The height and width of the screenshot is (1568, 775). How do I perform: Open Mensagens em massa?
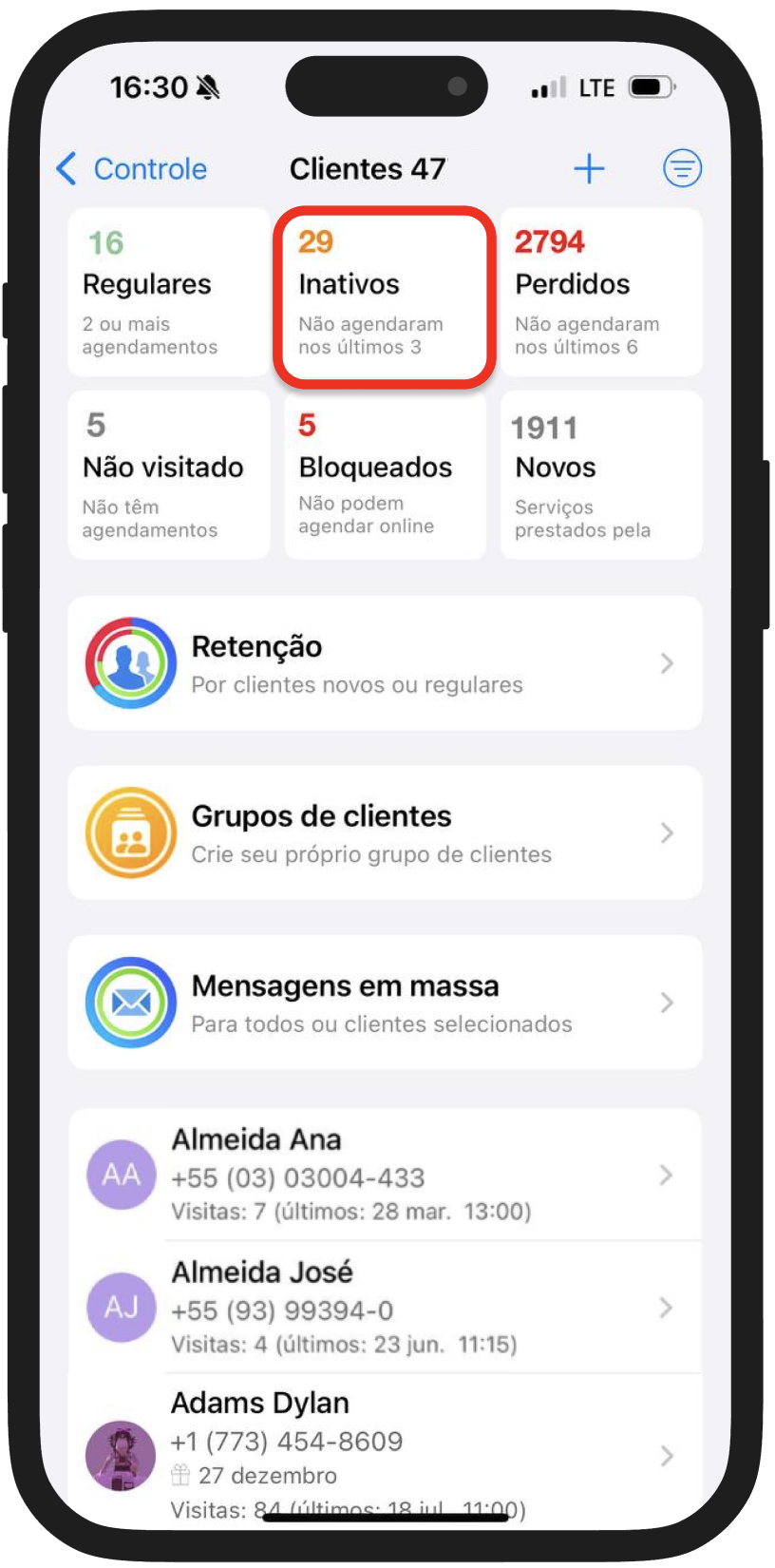[385, 1004]
